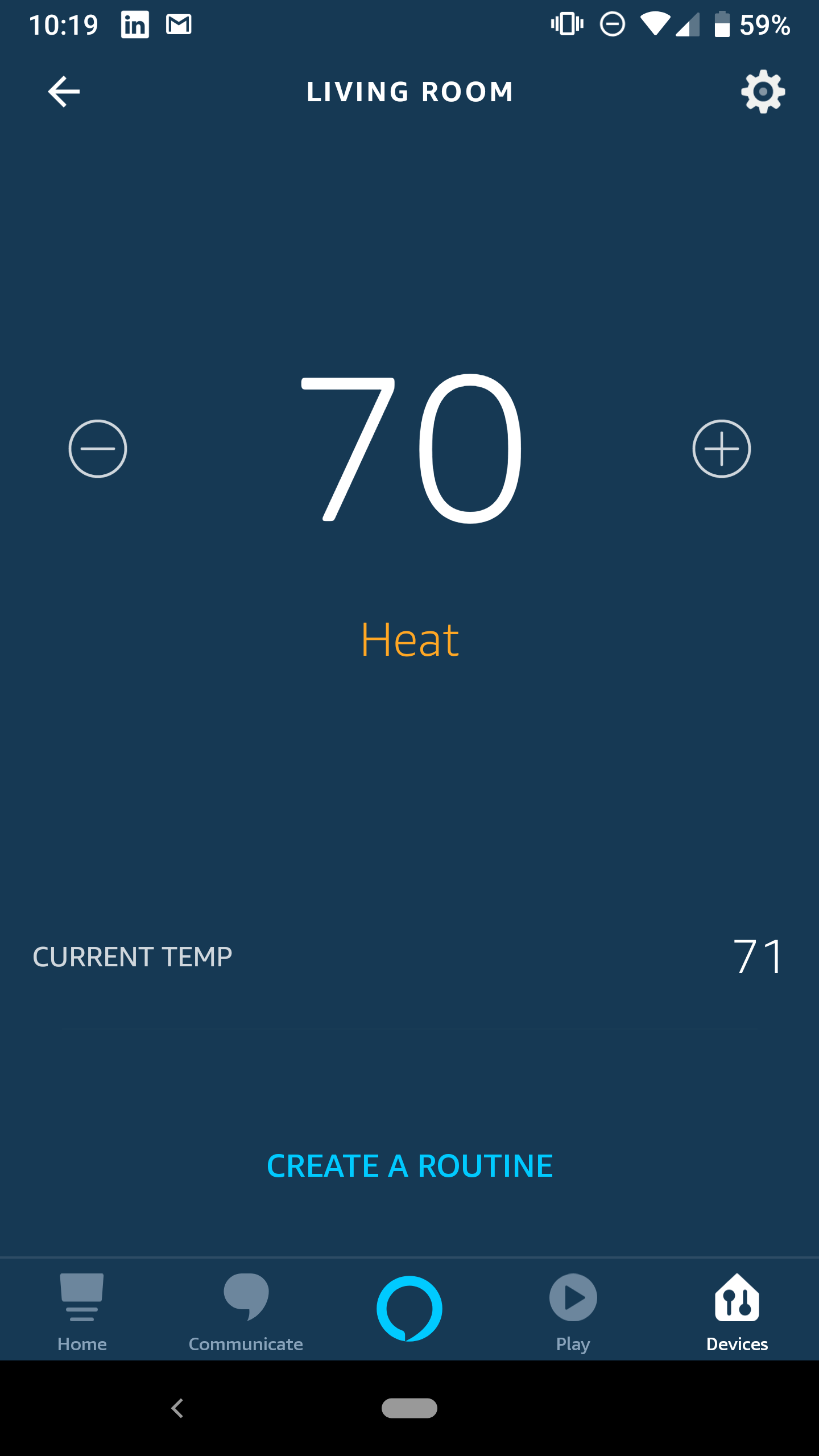Viewport: 819px width, 1456px height.
Task: Open thermostat settings gear
Action: [x=763, y=92]
